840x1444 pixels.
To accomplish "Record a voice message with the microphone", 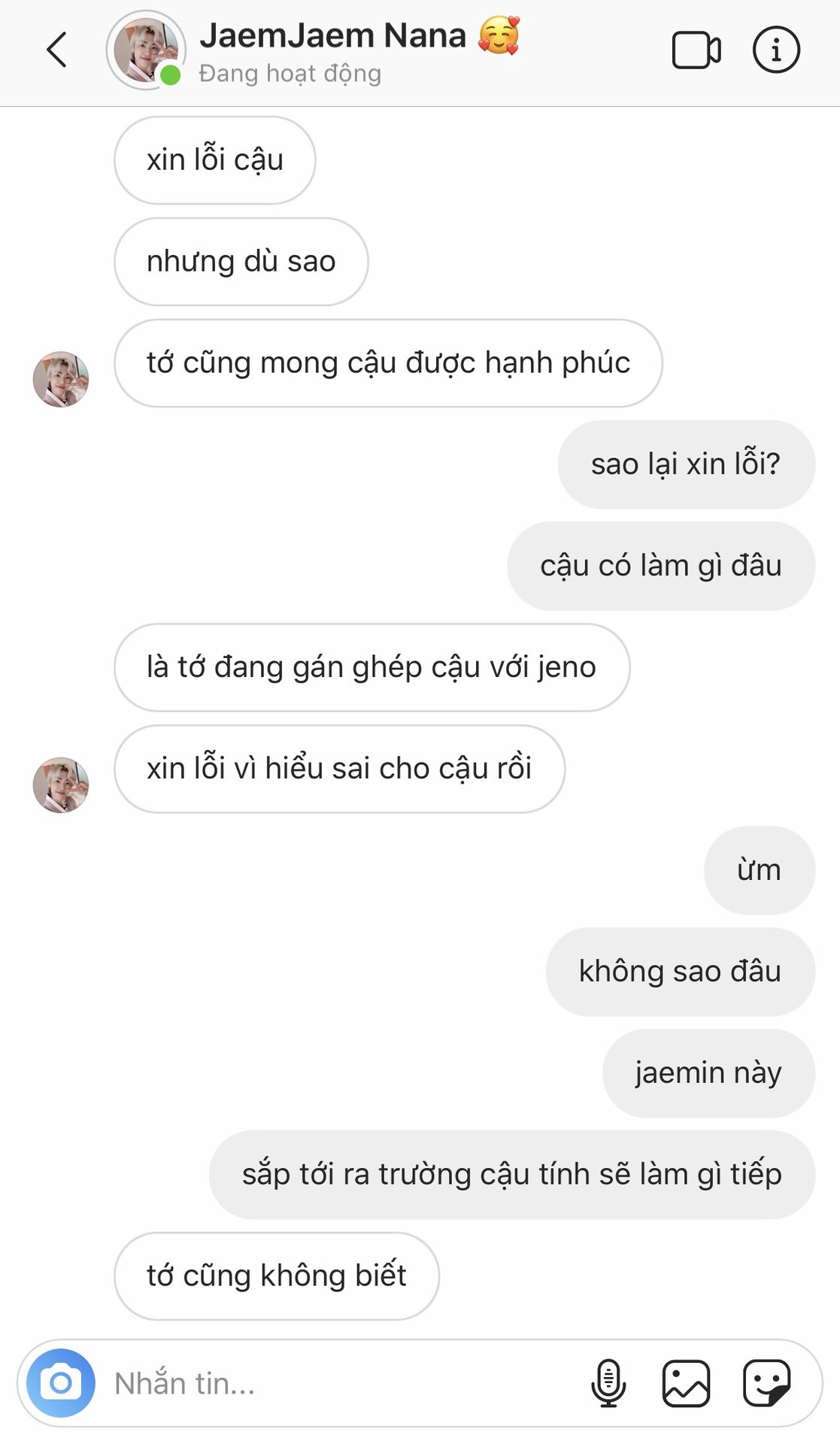I will coord(608,1382).
